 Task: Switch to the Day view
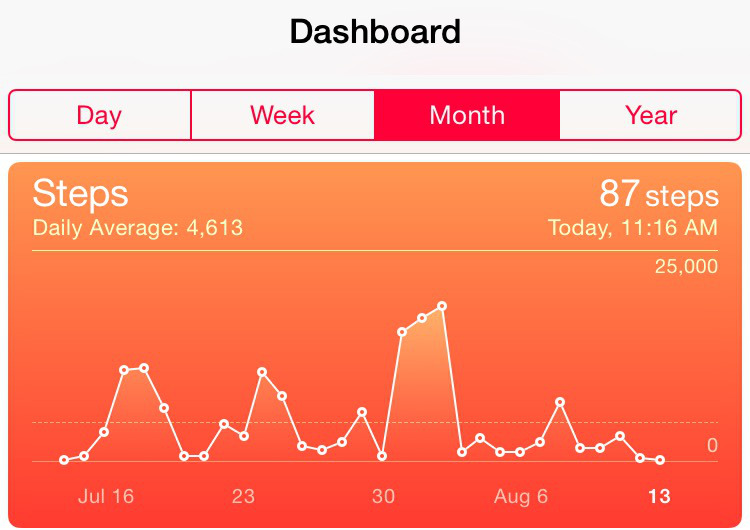99,115
